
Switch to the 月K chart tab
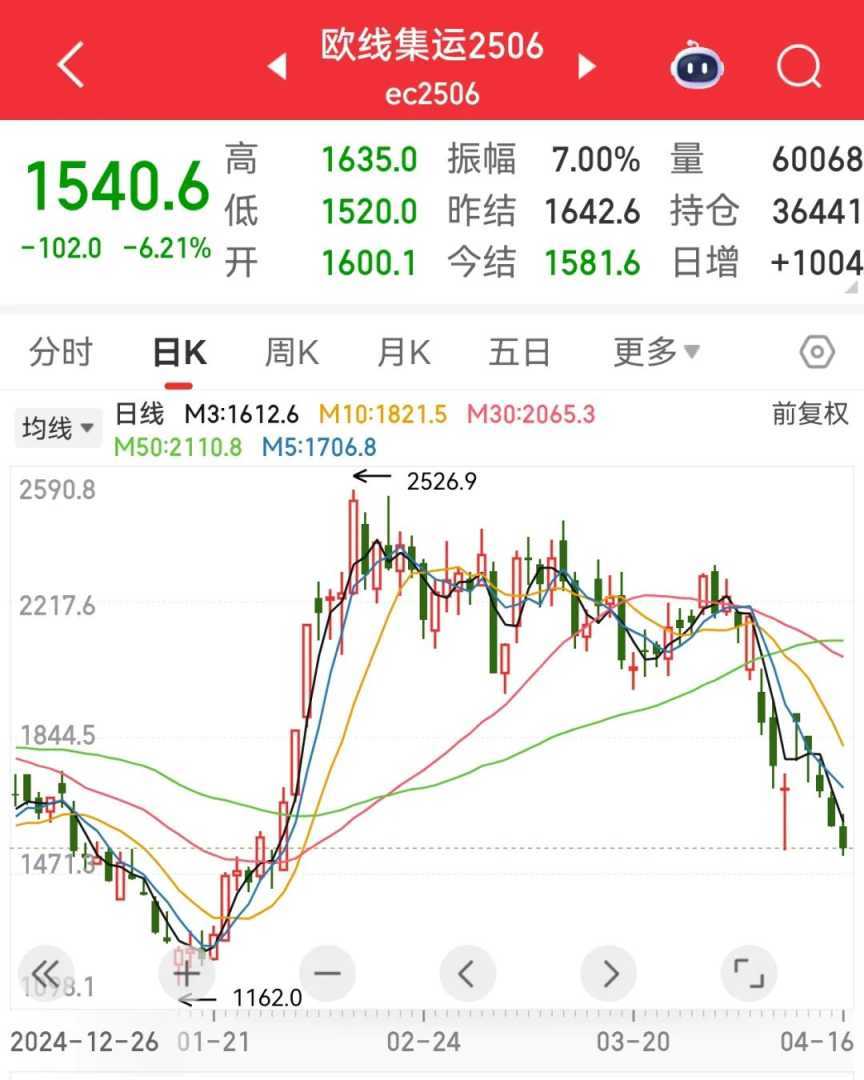click(403, 352)
